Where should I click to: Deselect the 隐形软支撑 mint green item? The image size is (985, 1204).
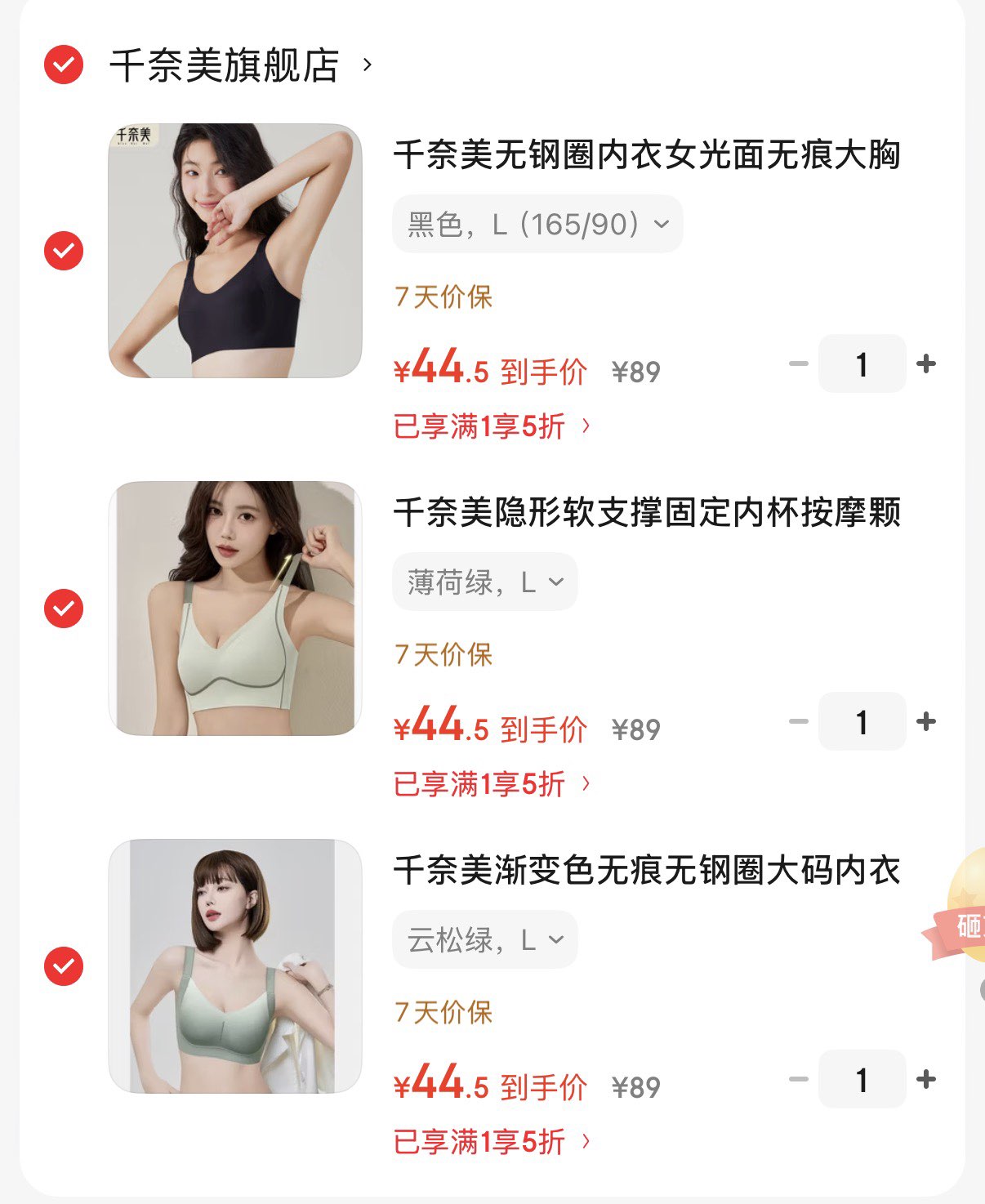(64, 608)
